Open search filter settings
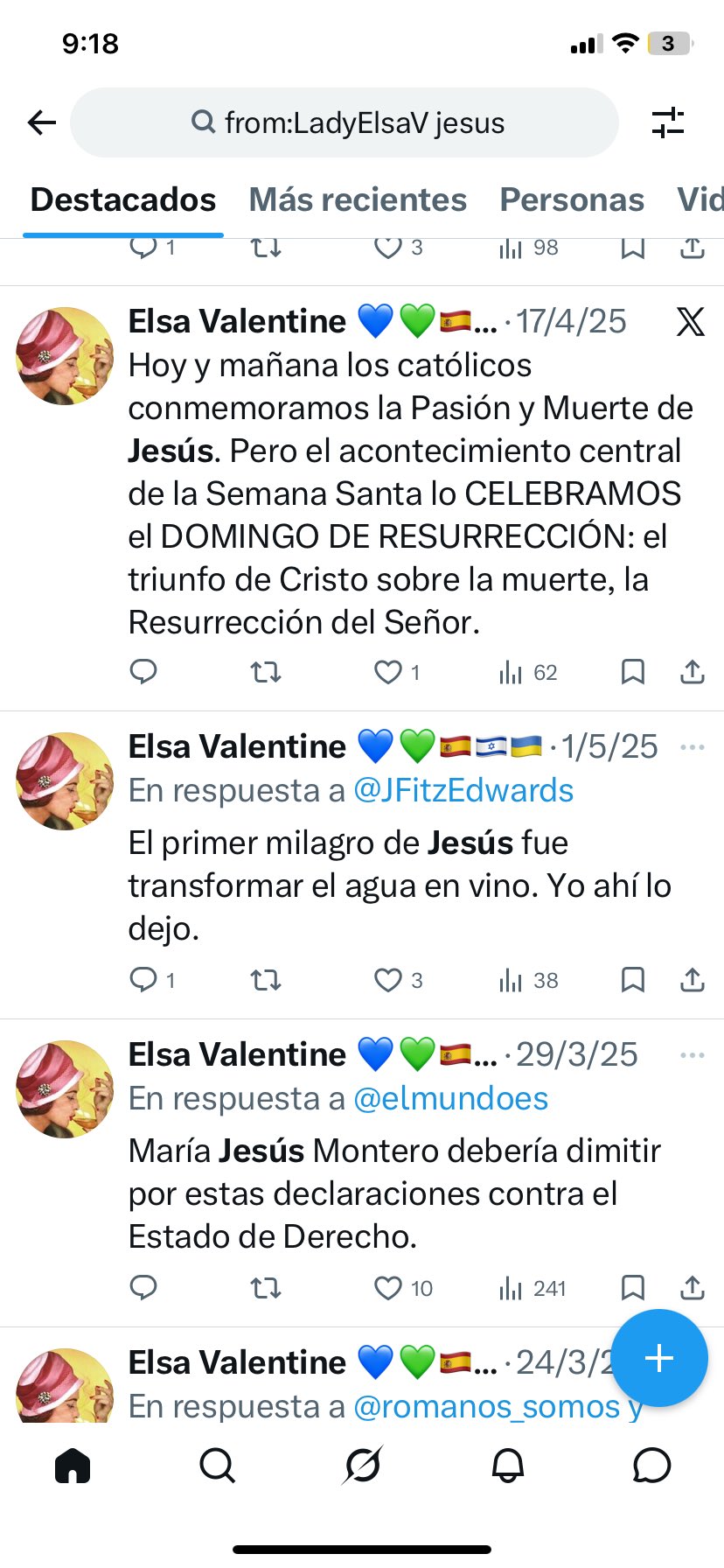Viewport: 724px width, 1568px height. click(x=668, y=122)
